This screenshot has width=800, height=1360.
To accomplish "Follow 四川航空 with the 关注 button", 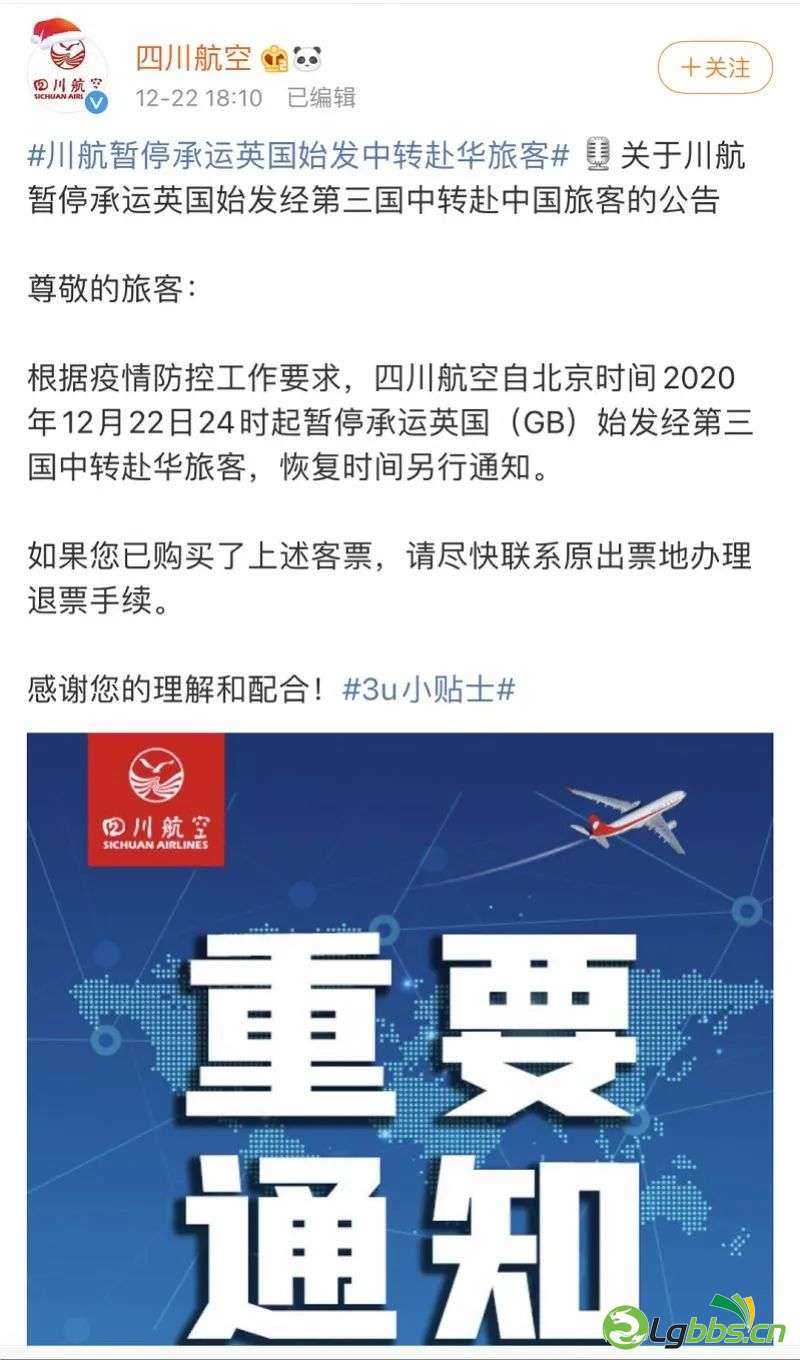I will [715, 68].
